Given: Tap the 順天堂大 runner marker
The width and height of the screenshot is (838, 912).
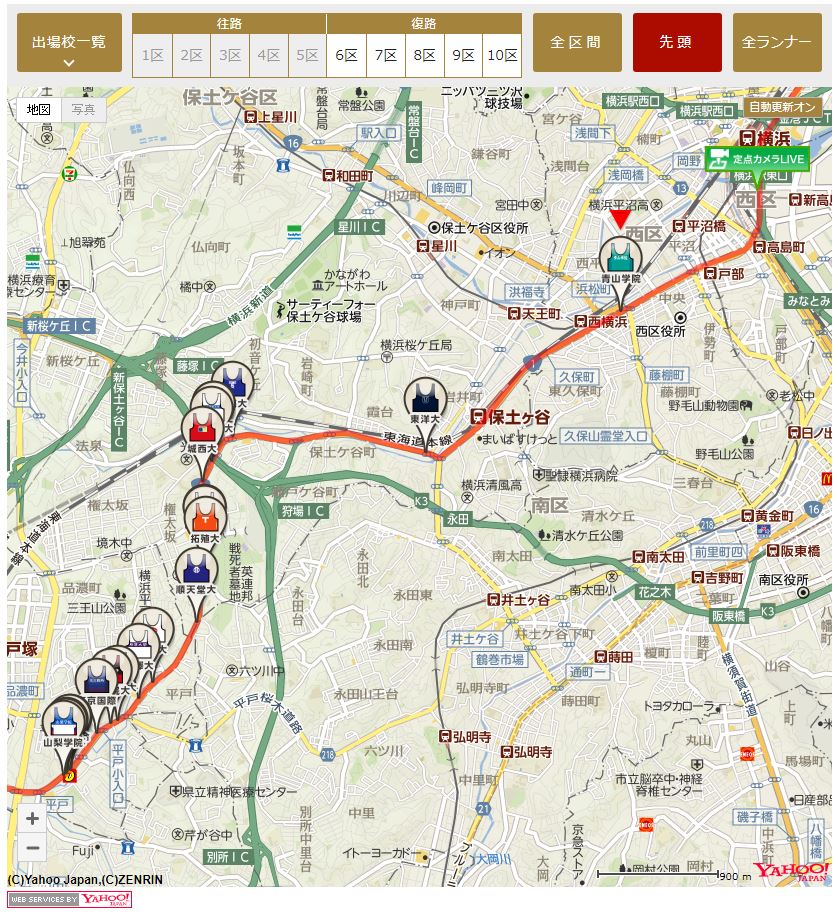Looking at the screenshot, I should click(196, 571).
